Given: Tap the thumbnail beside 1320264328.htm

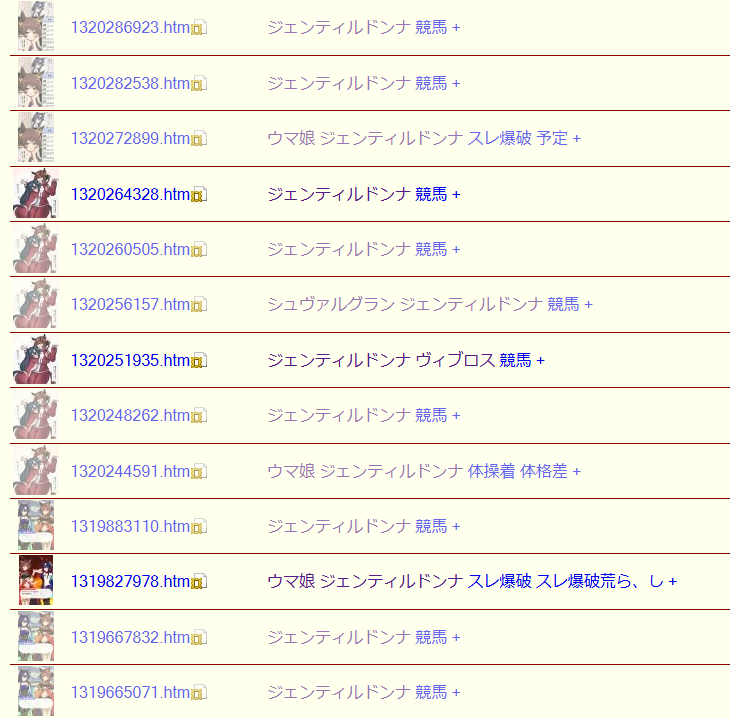Looking at the screenshot, I should pos(35,194).
